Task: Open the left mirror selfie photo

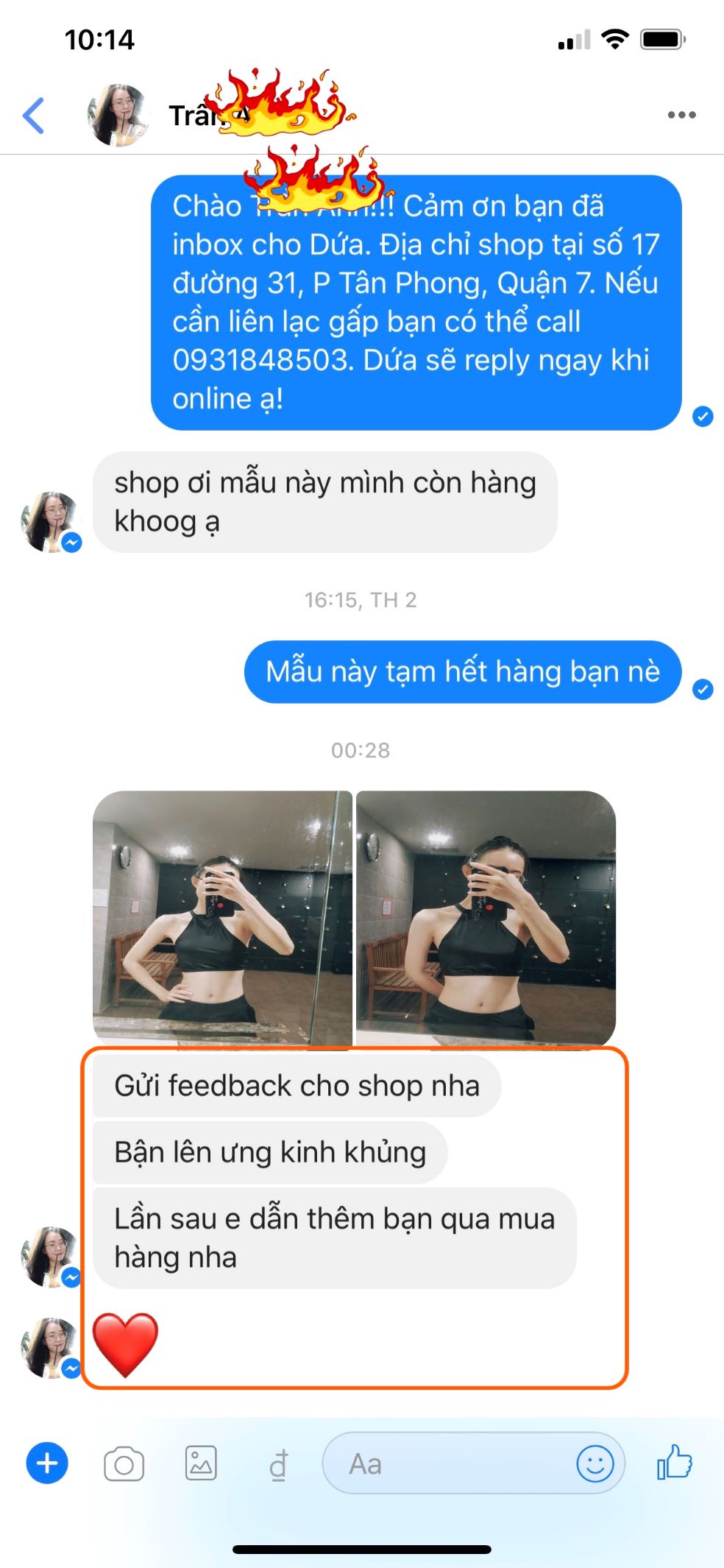Action: [222, 917]
